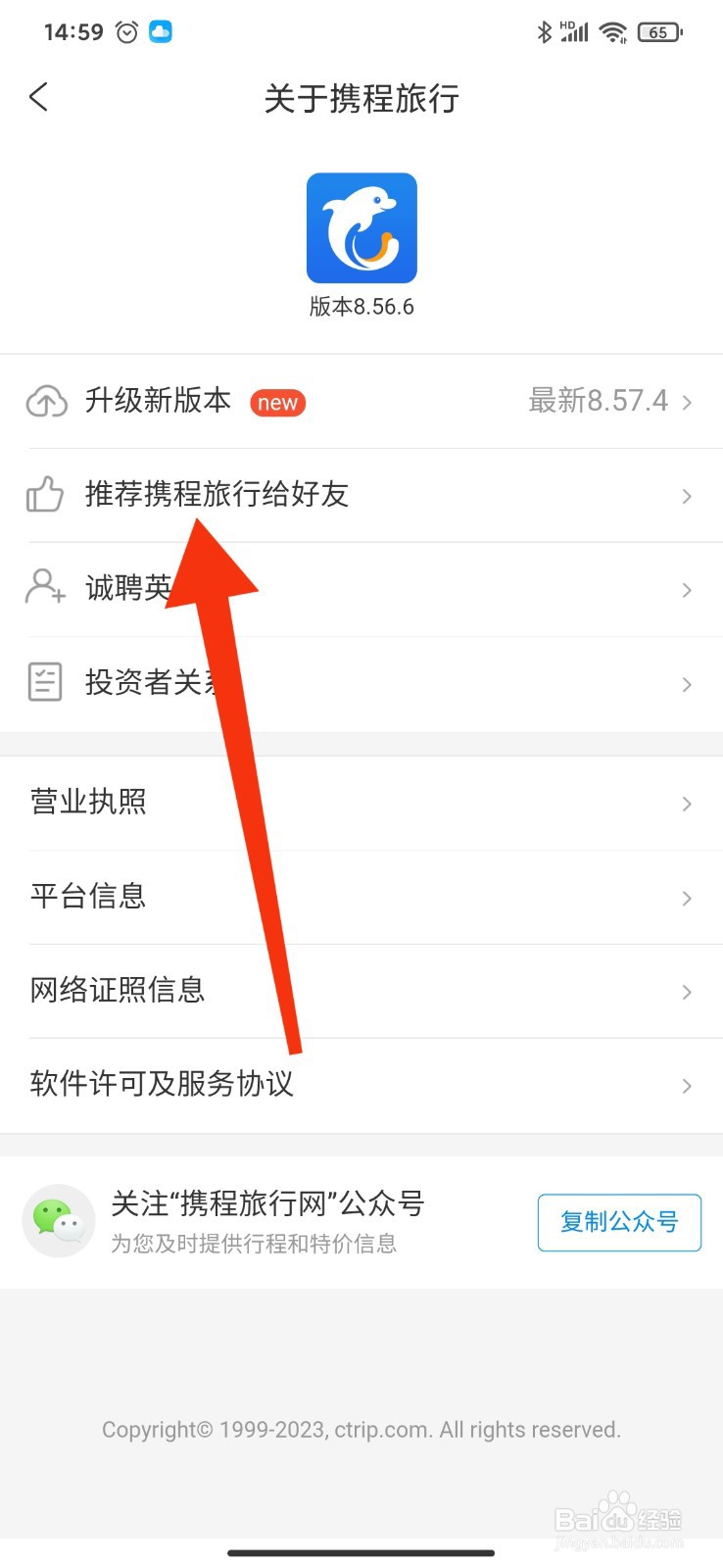This screenshot has width=723, height=1568.
Task: Tap the Bluetooth status bar icon
Action: pos(545,31)
